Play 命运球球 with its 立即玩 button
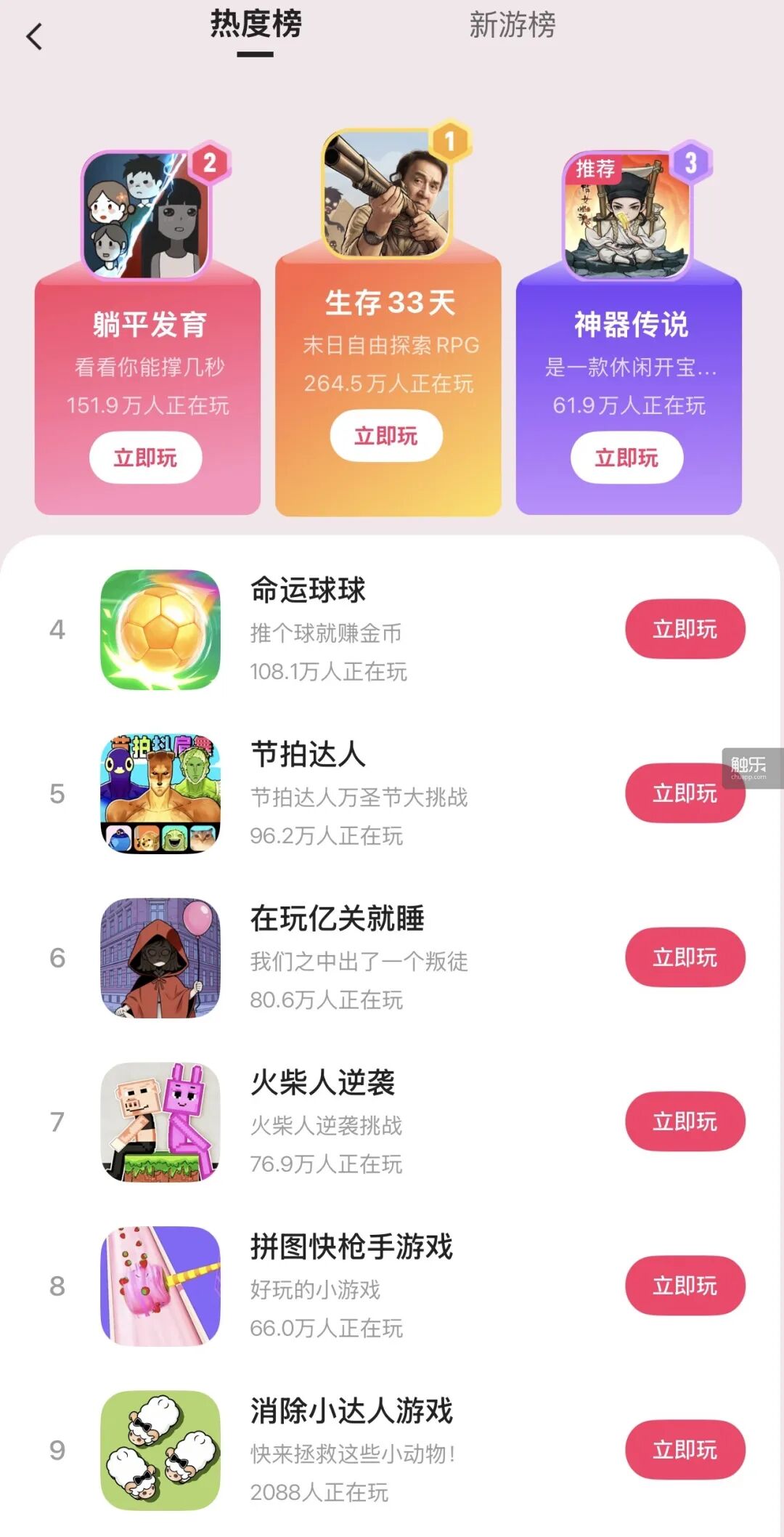Image resolution: width=784 pixels, height=1537 pixels. (685, 629)
